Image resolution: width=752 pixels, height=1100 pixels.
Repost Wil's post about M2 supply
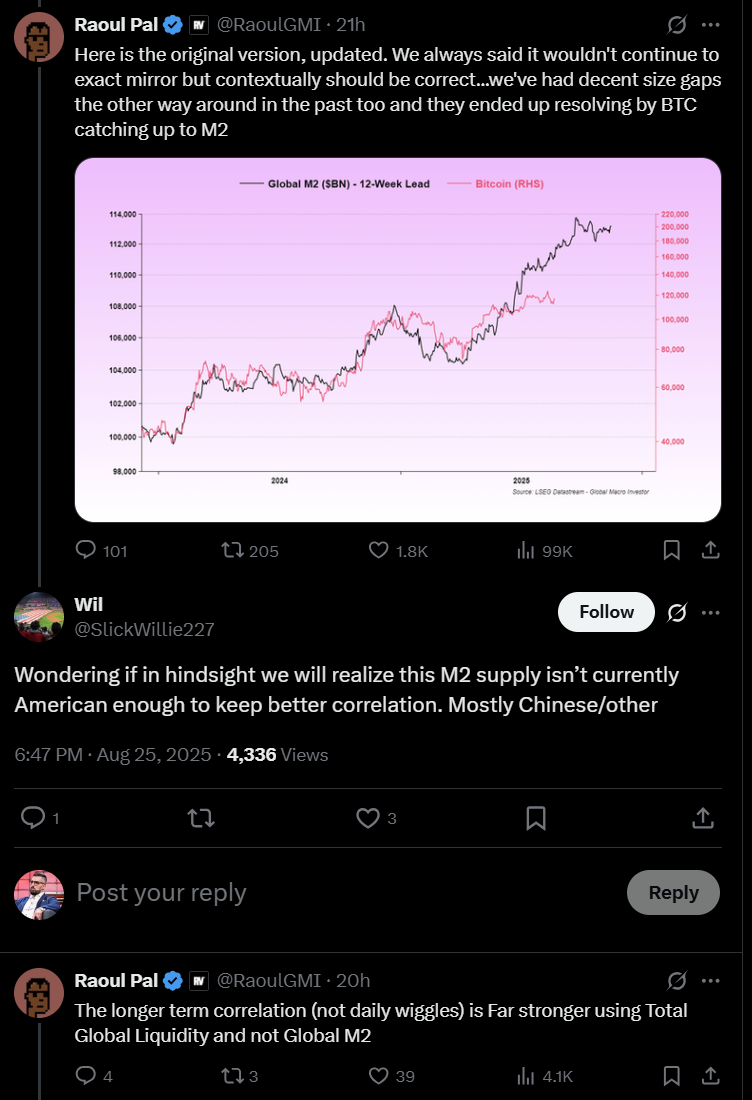[x=201, y=818]
